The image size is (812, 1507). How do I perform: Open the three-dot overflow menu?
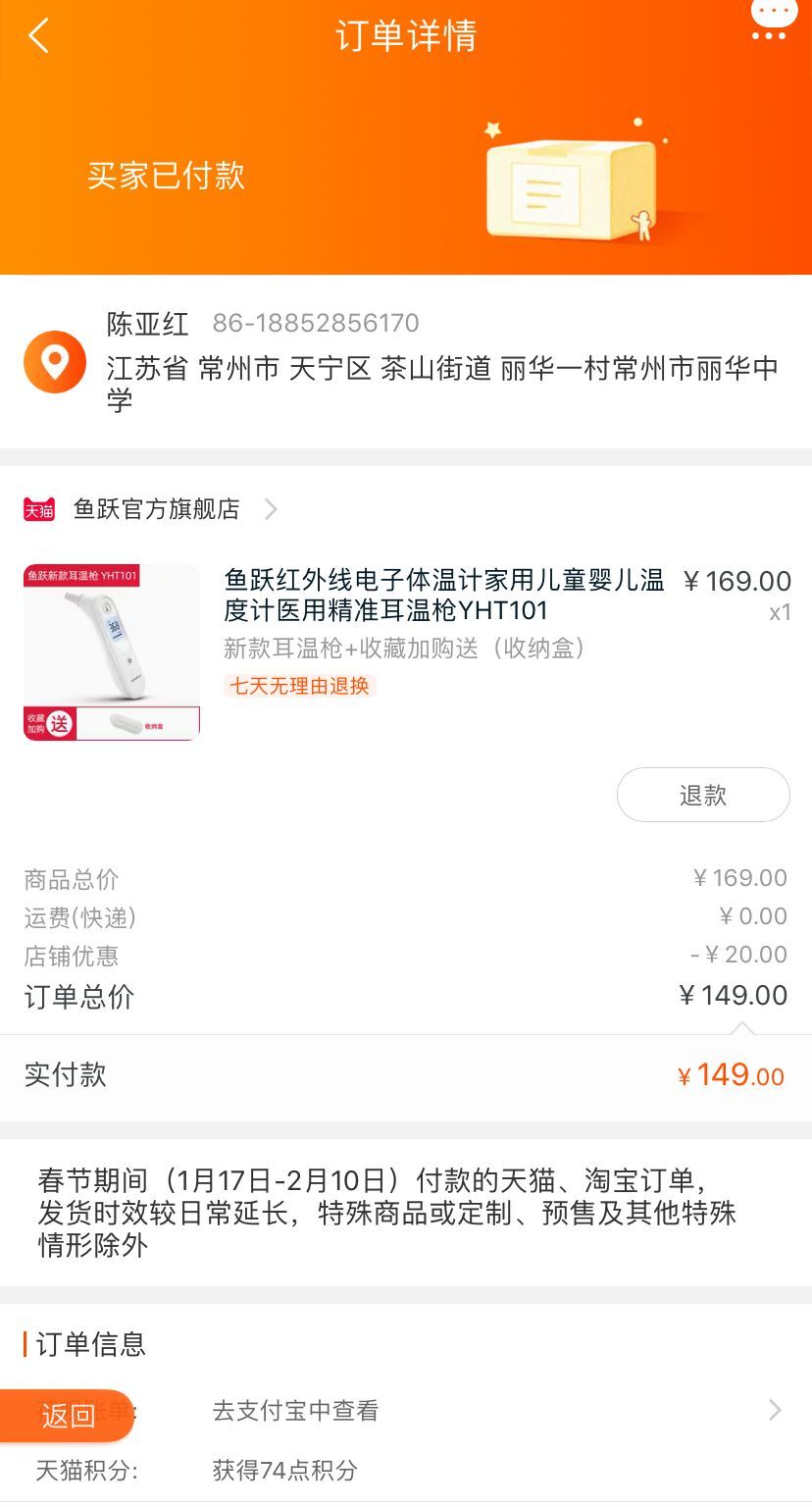point(771,22)
